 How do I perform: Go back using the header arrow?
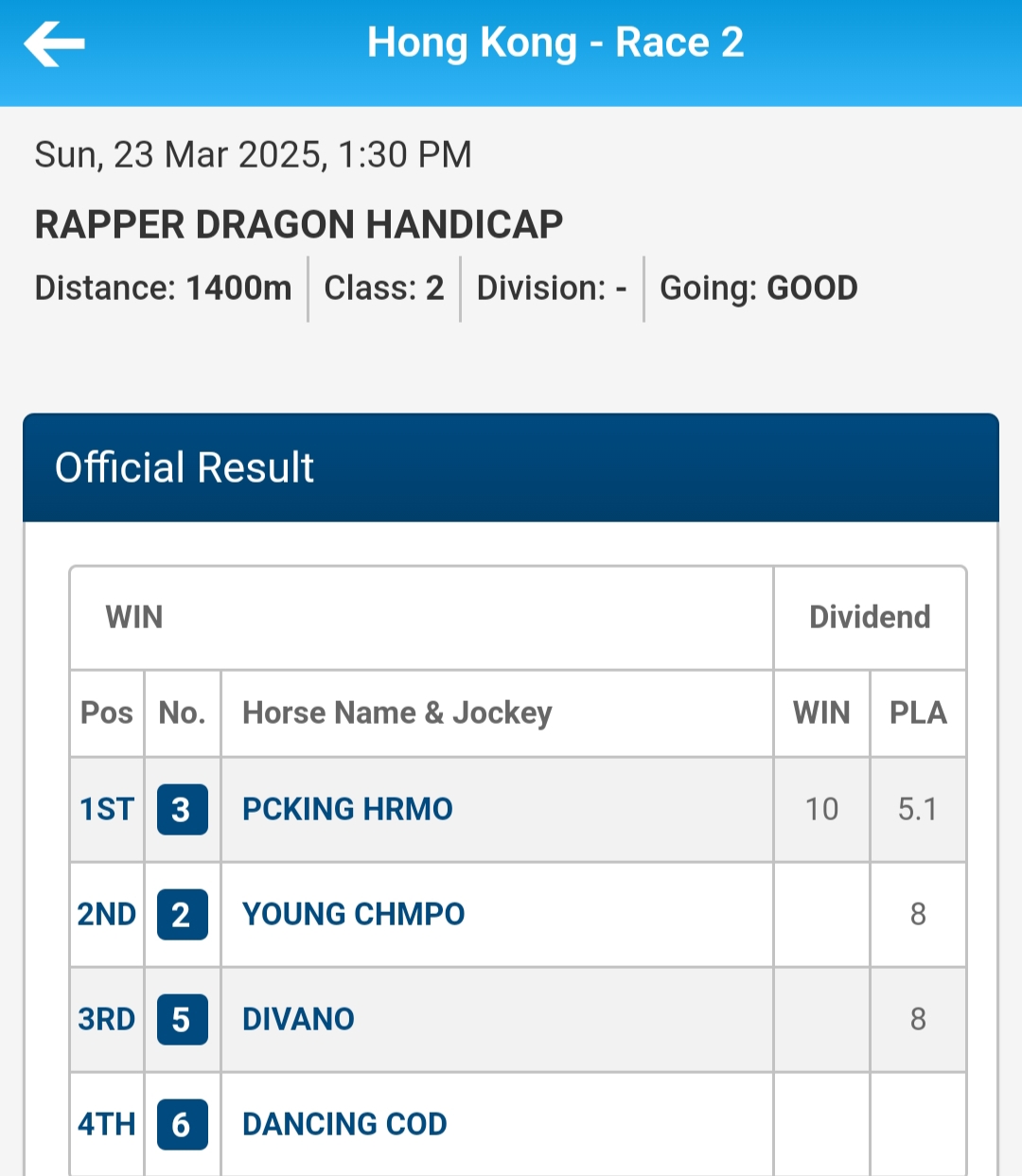coord(55,44)
